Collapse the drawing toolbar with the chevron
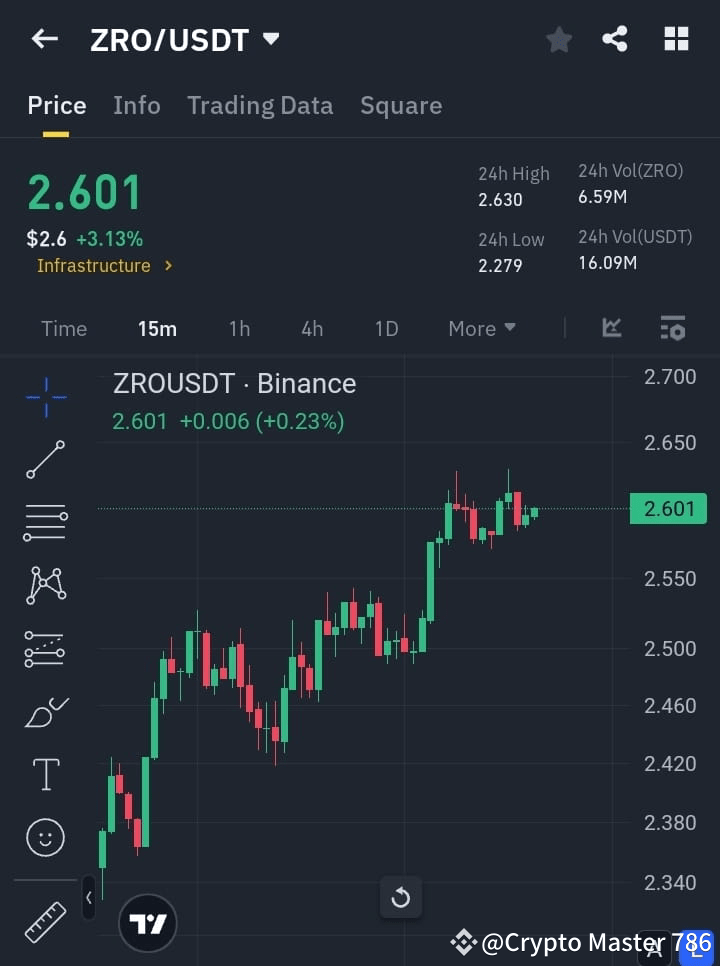Image resolution: width=720 pixels, height=966 pixels. click(89, 898)
